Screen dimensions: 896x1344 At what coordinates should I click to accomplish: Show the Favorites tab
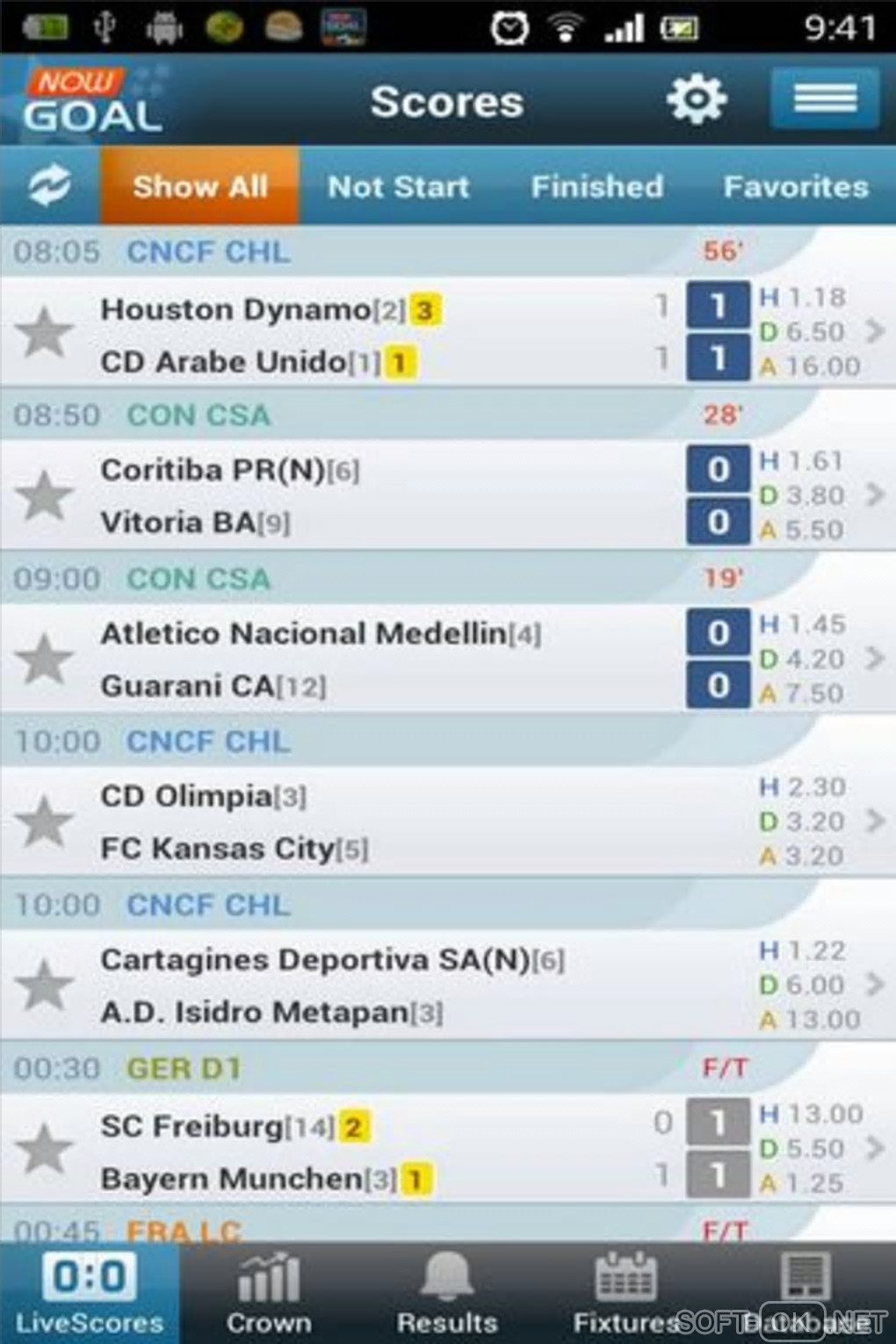tap(795, 186)
